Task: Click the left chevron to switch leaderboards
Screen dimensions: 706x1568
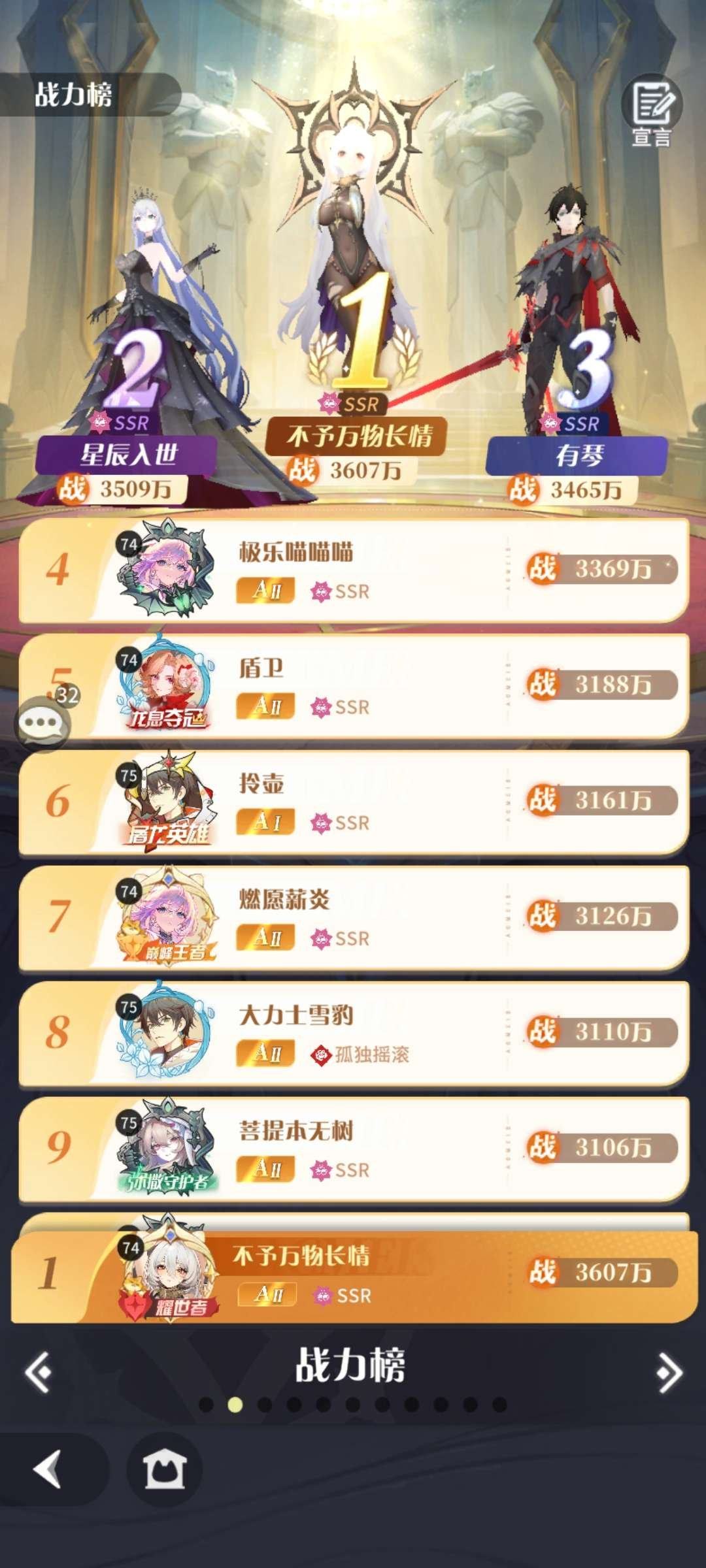Action: click(x=39, y=1367)
